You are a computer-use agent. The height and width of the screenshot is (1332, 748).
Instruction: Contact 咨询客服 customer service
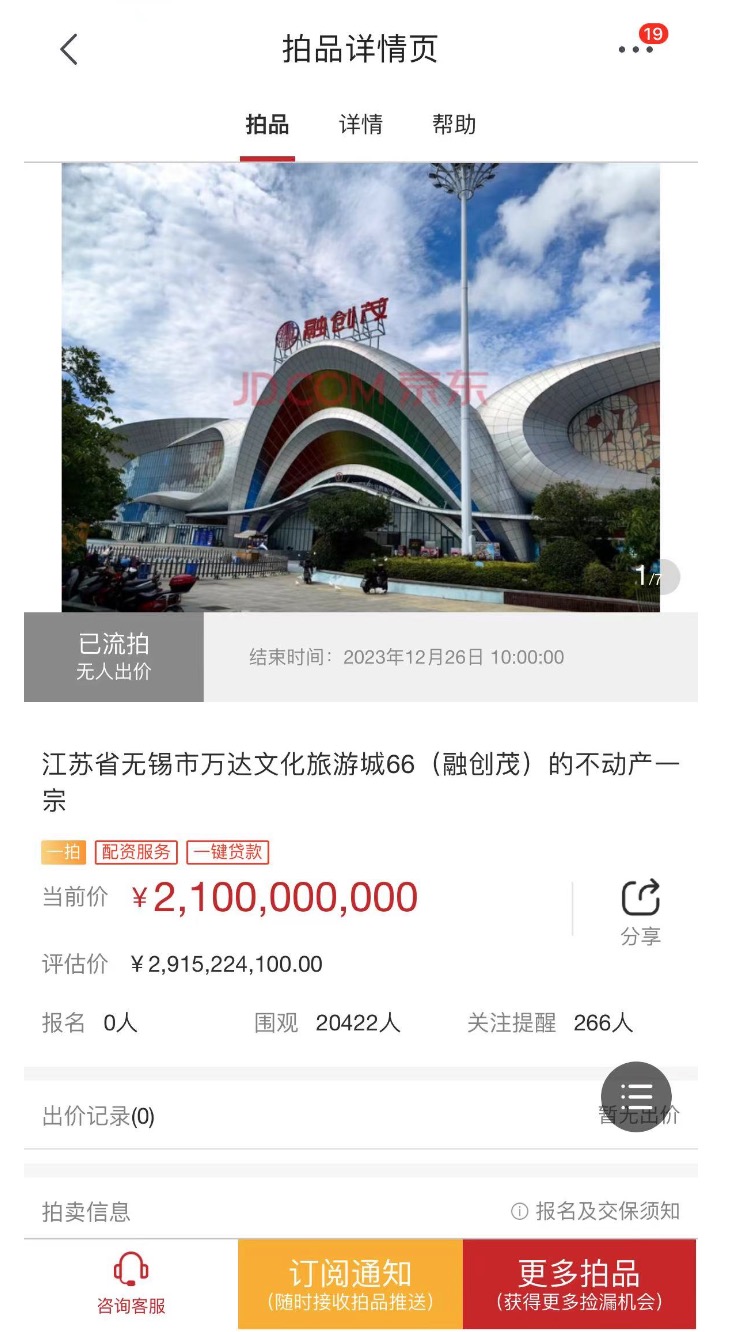131,1284
